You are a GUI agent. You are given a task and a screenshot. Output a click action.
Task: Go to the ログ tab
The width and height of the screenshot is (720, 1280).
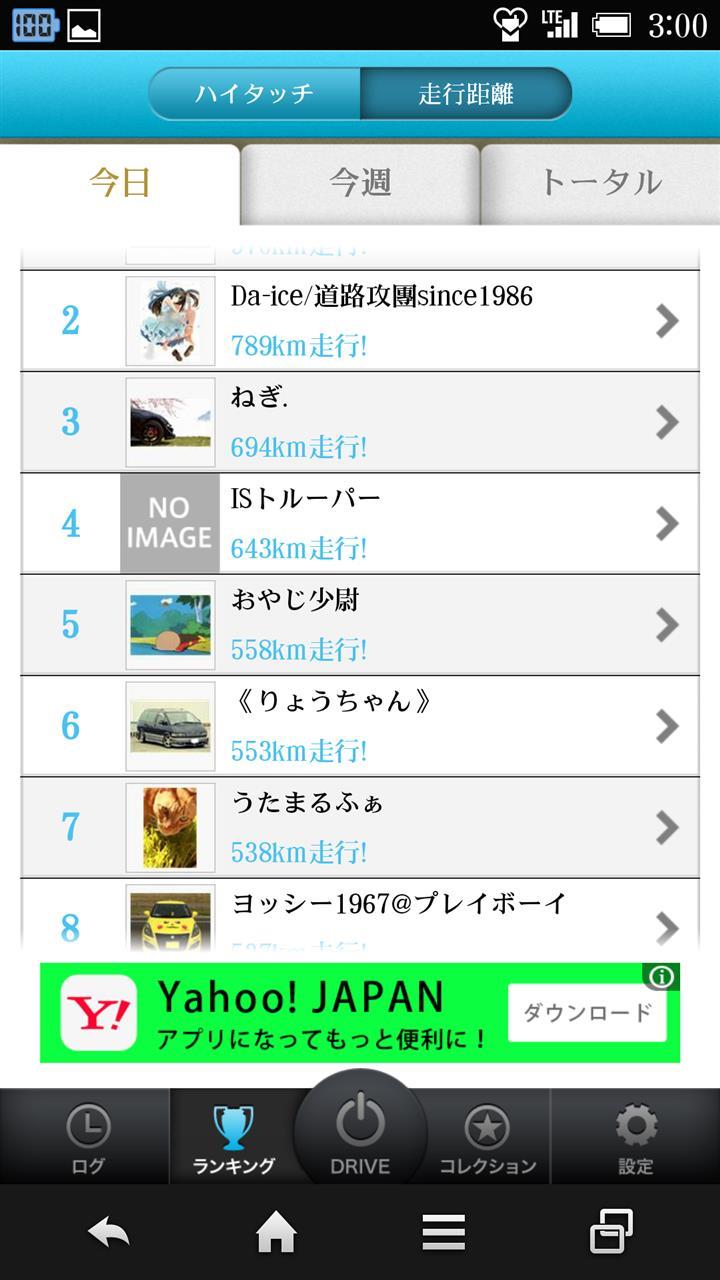86,1137
